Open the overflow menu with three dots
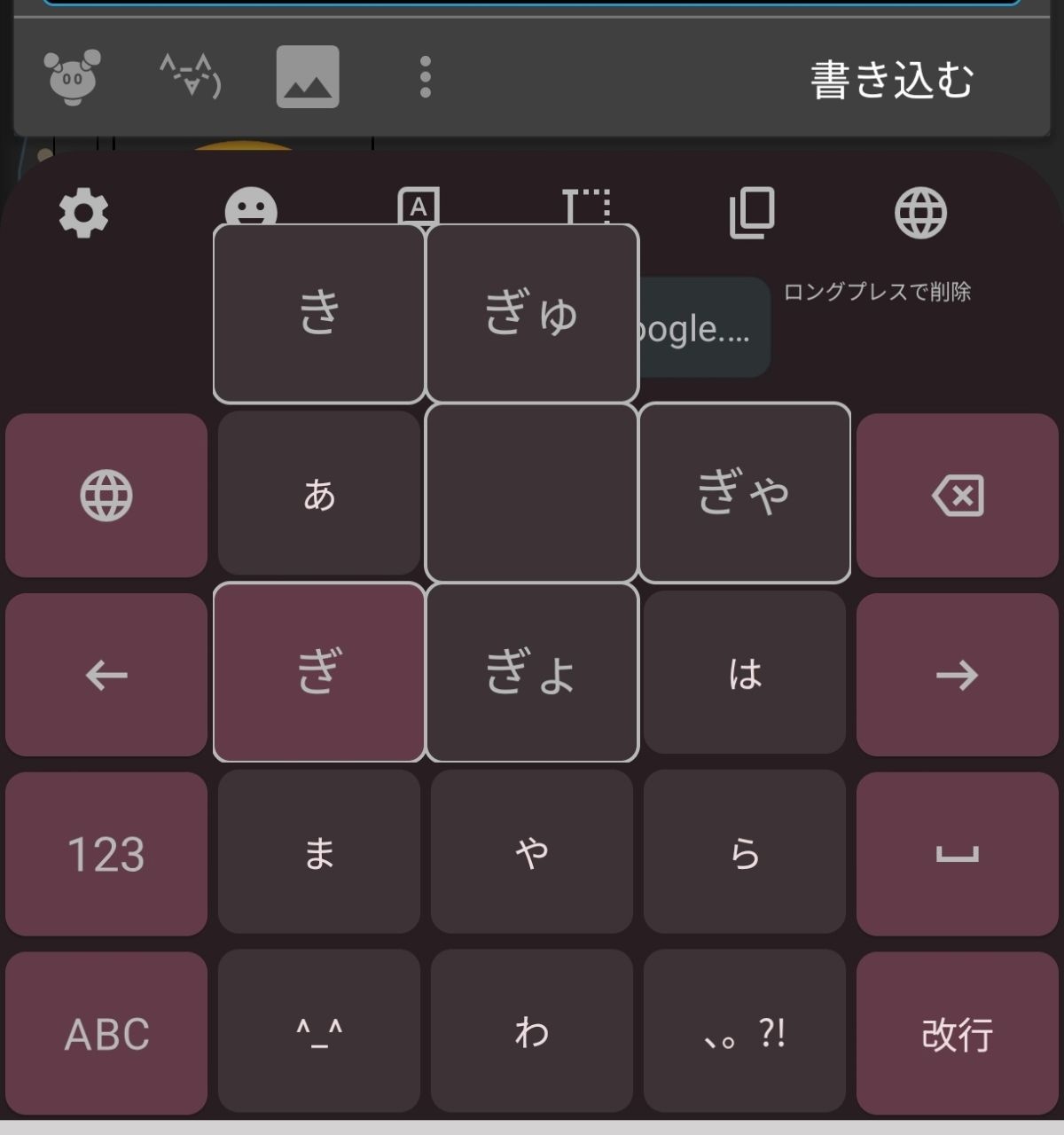This screenshot has height=1135, width=1064. tap(425, 77)
